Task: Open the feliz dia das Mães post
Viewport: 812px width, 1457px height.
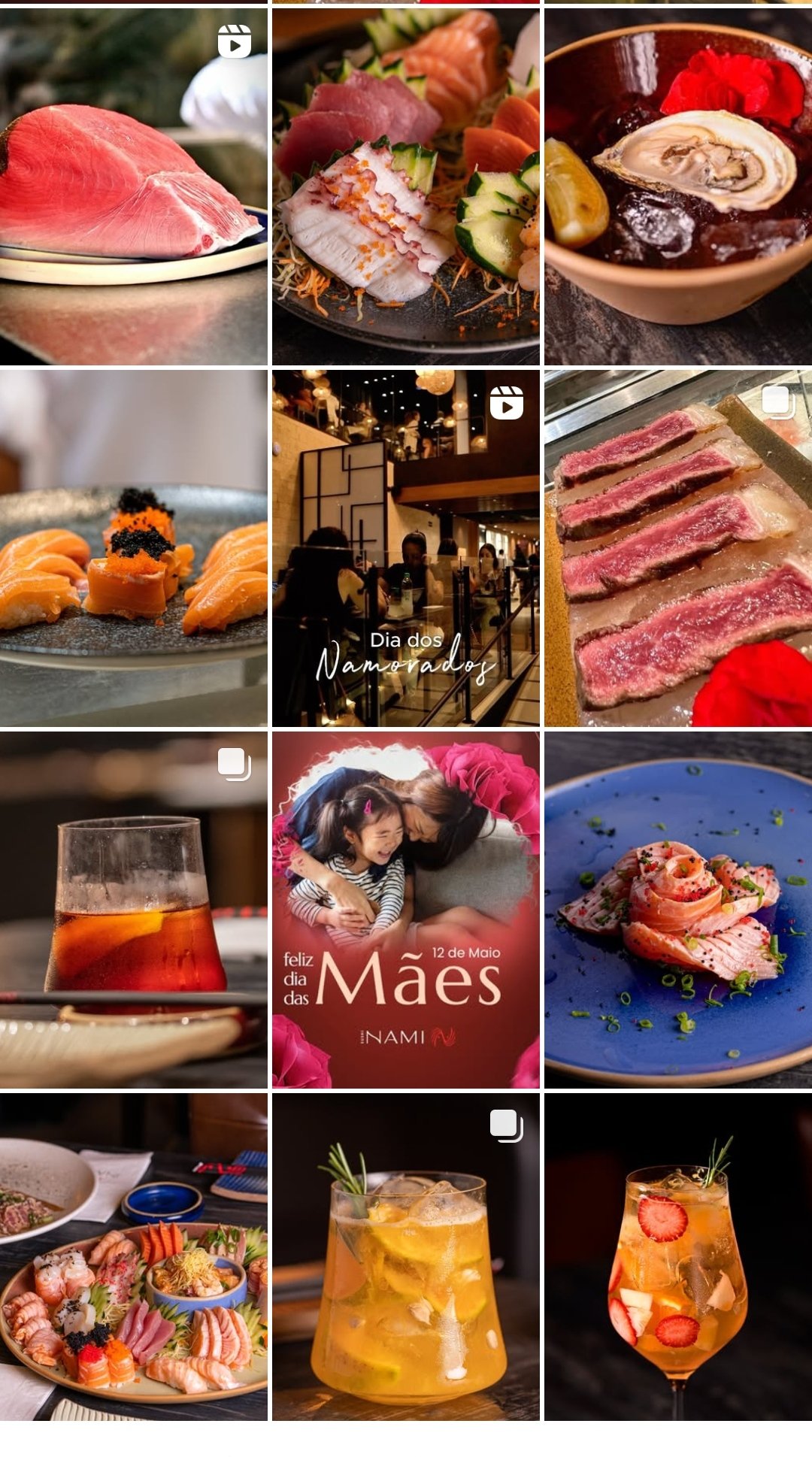Action: tap(405, 910)
